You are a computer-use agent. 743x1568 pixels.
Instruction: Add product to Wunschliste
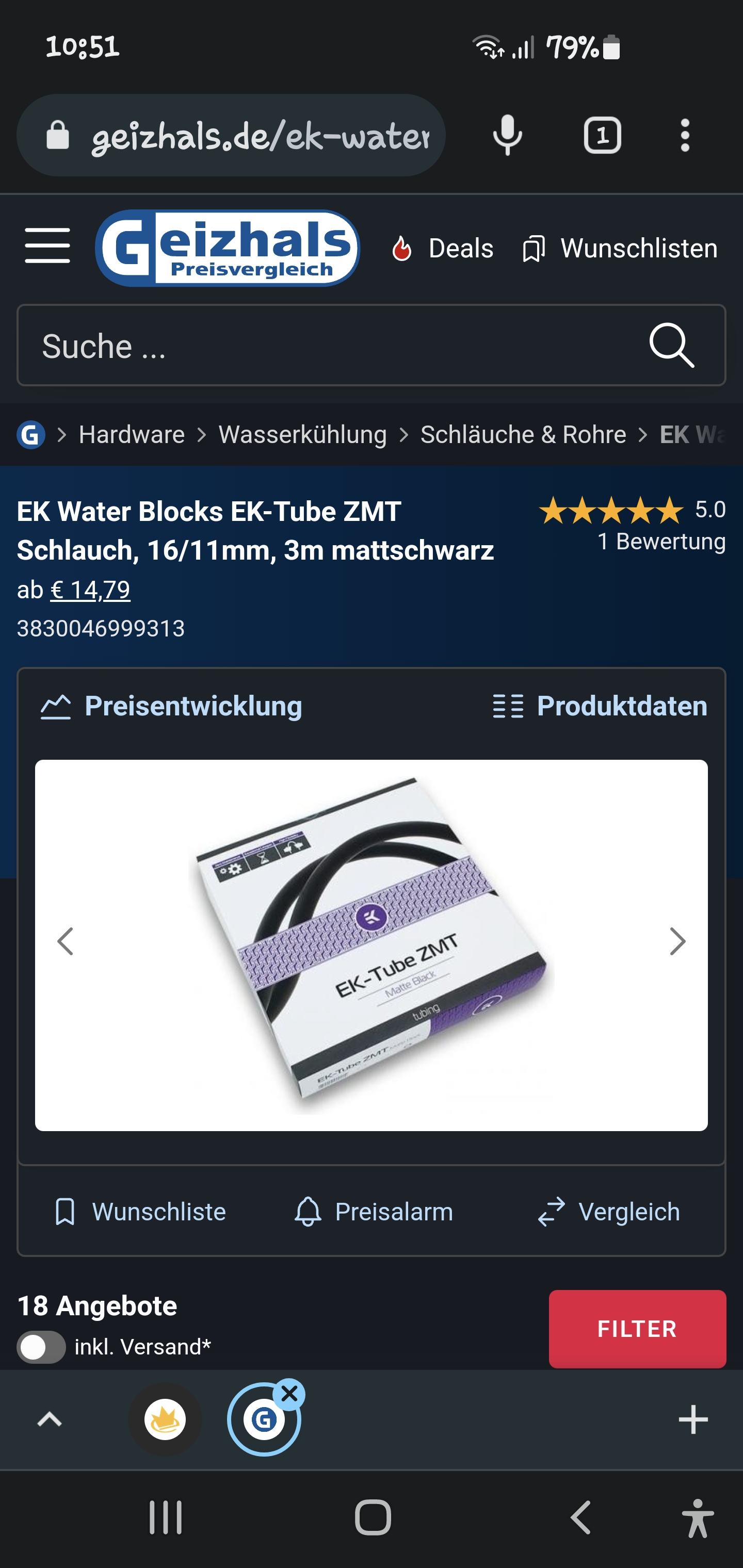pyautogui.click(x=140, y=1212)
